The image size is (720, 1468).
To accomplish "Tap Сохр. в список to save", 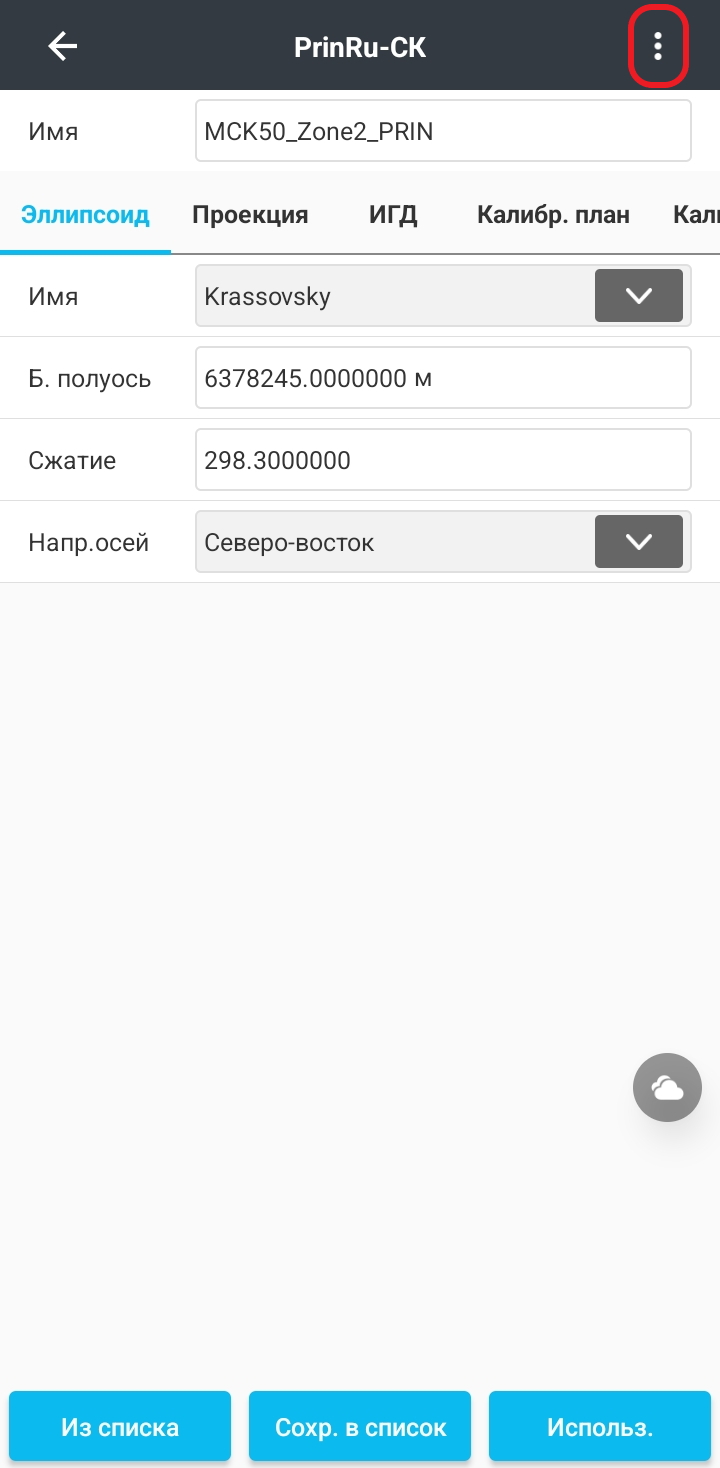I will click(360, 1427).
